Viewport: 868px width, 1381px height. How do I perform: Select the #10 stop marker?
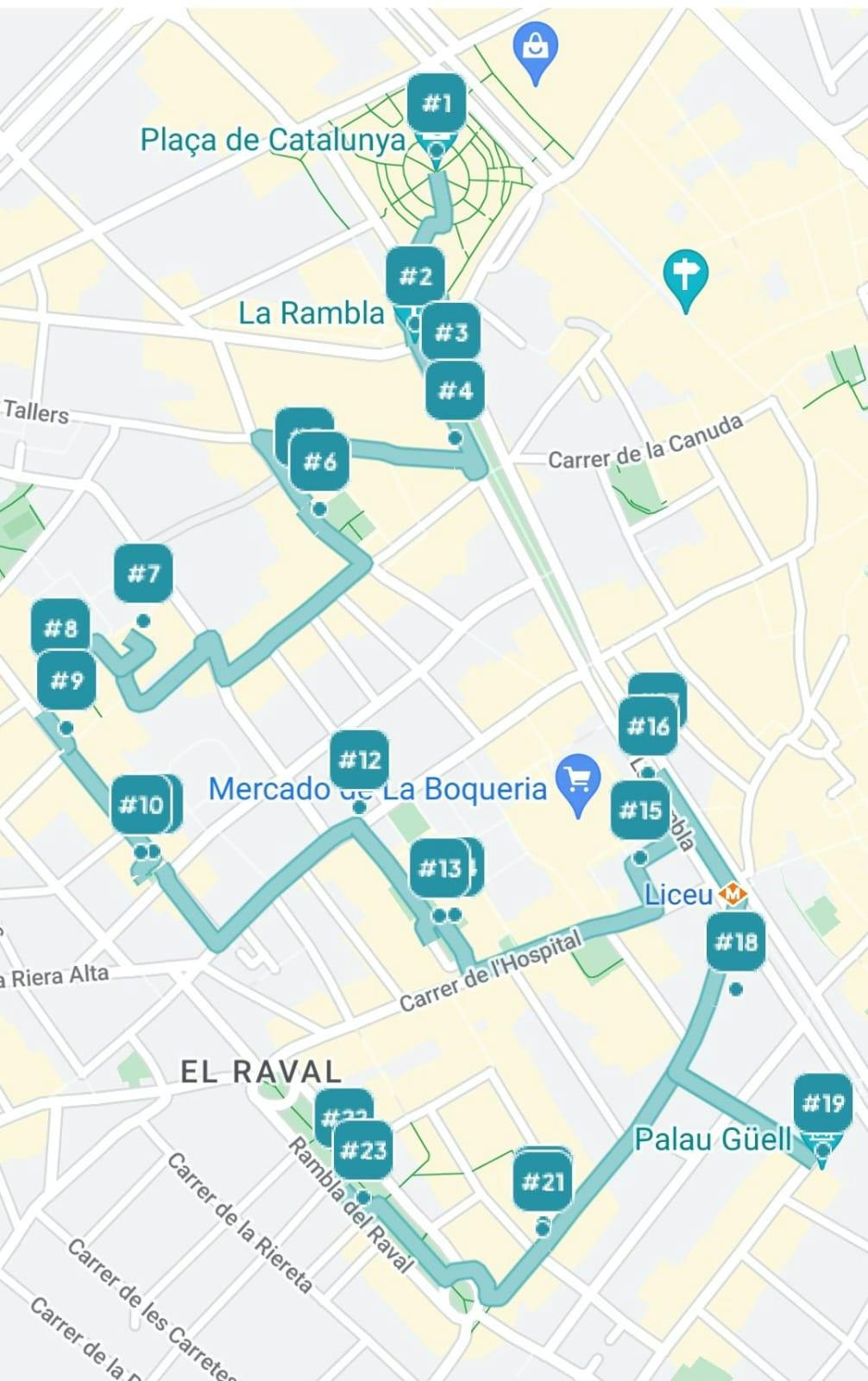[141, 805]
